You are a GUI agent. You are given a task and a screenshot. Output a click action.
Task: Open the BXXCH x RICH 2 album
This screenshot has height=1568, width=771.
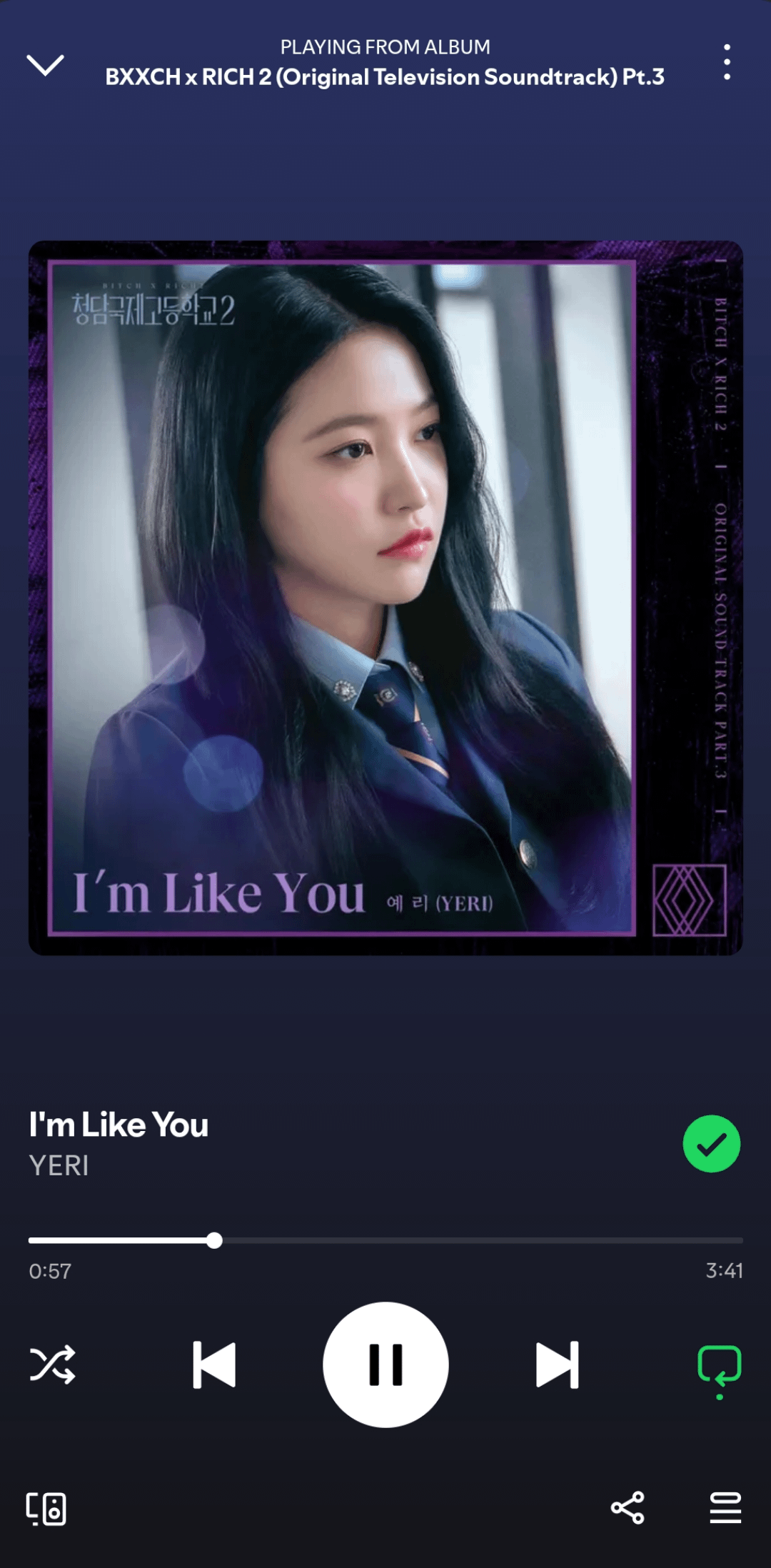[x=385, y=76]
